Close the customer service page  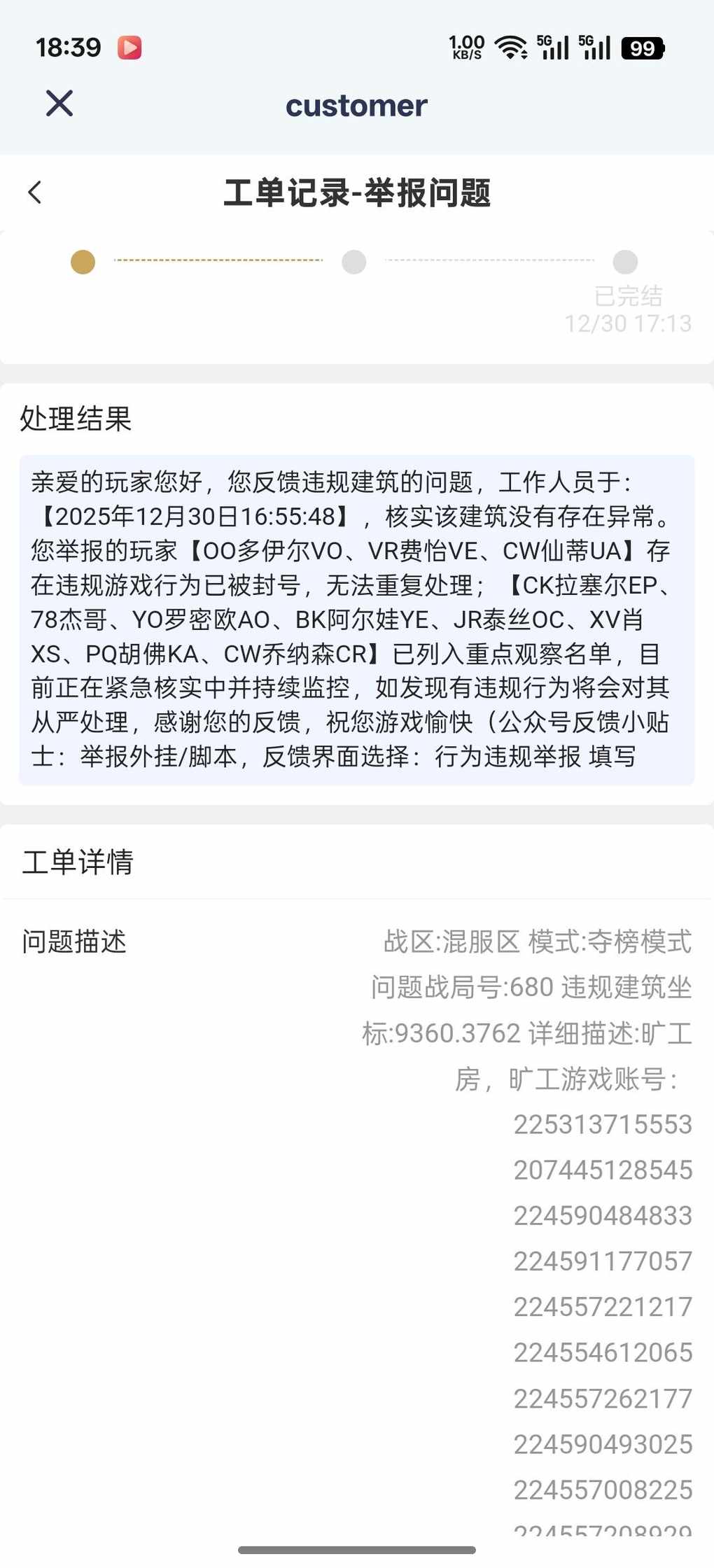(x=59, y=104)
